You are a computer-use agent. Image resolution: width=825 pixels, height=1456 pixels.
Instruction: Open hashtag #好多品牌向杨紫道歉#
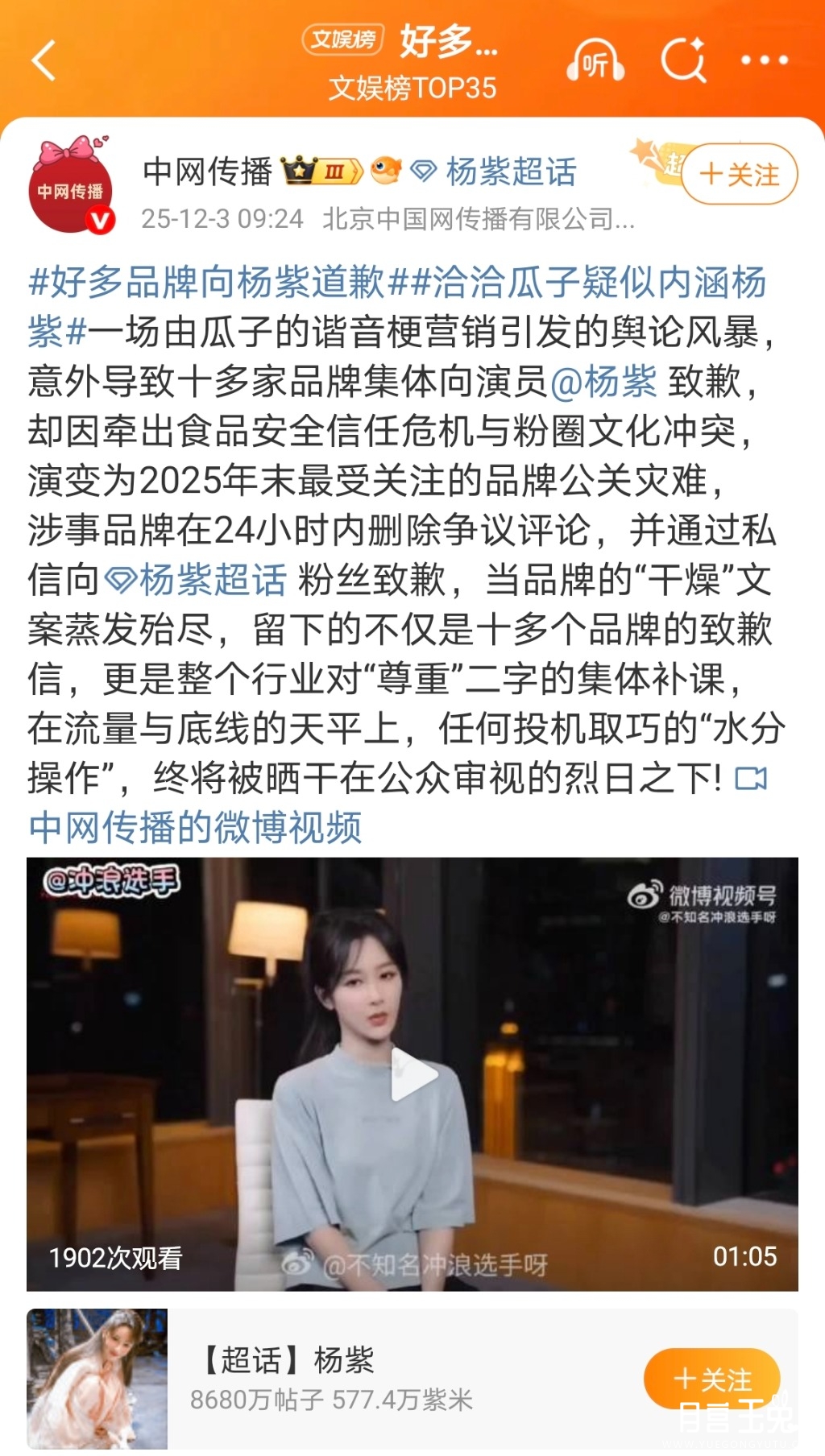tap(207, 283)
